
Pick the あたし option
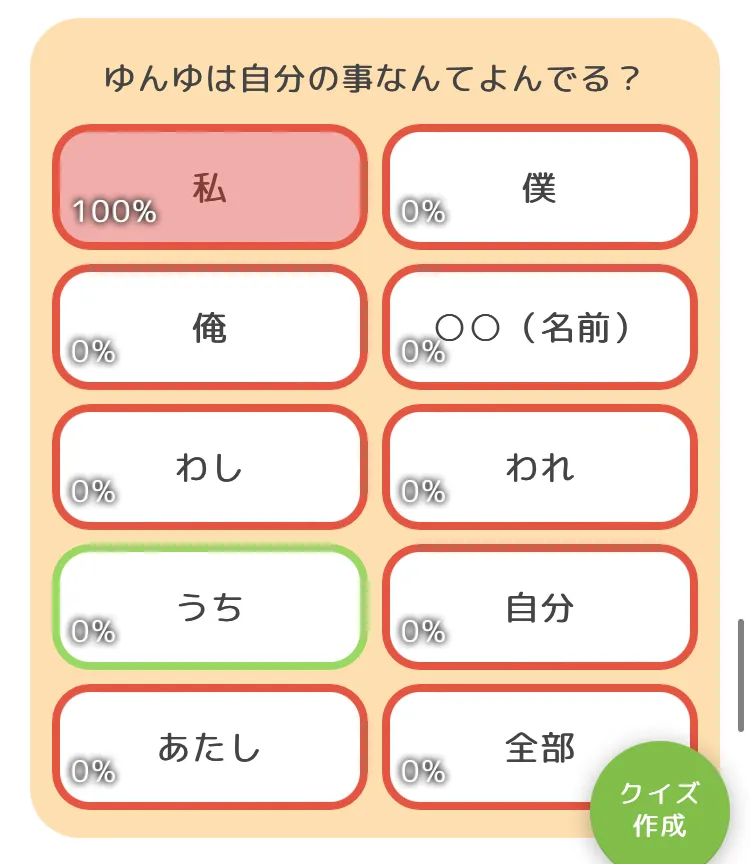pos(209,747)
